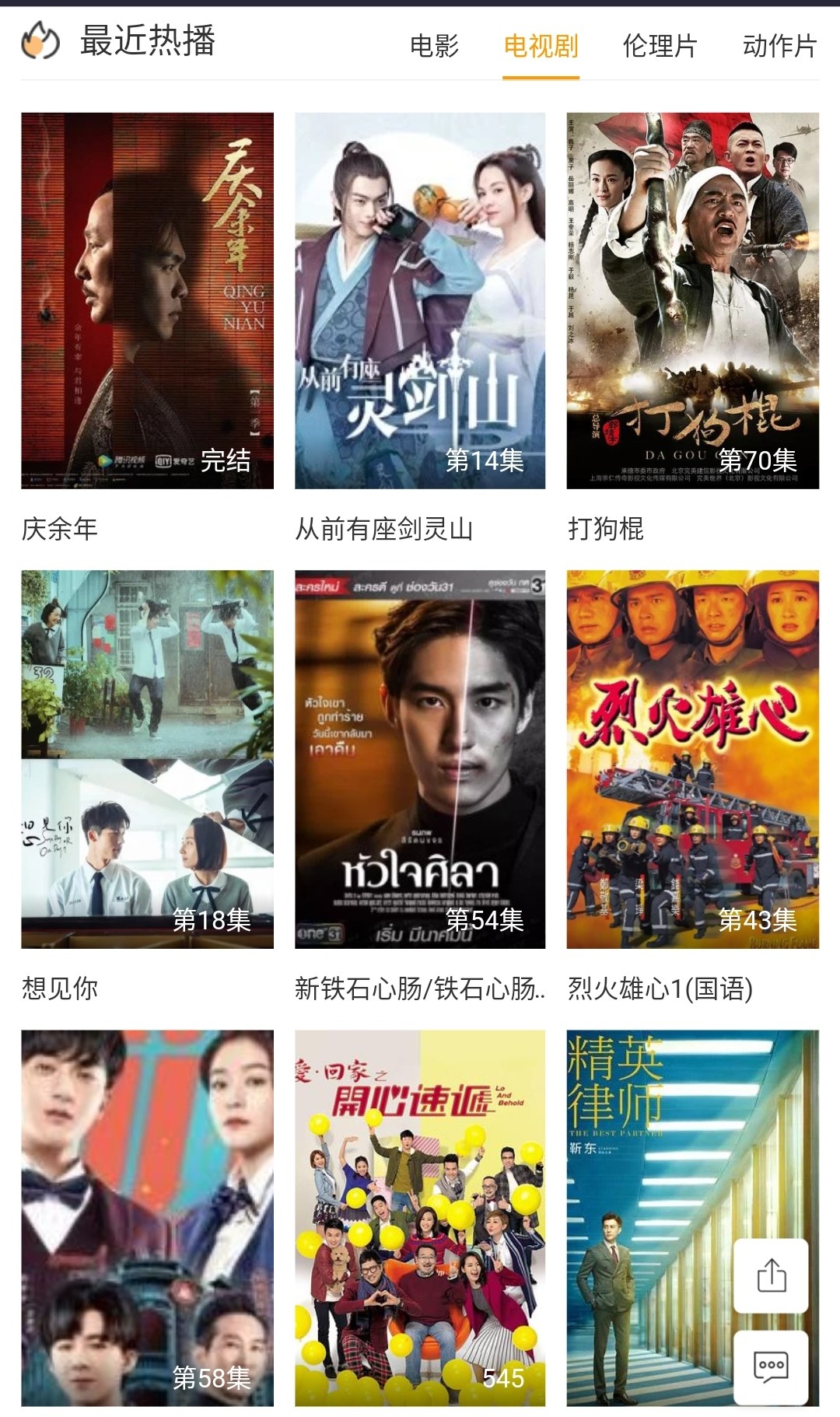This screenshot has height=1417, width=840.
Task: Open the 想见你 poster thumbnail
Action: (148, 754)
